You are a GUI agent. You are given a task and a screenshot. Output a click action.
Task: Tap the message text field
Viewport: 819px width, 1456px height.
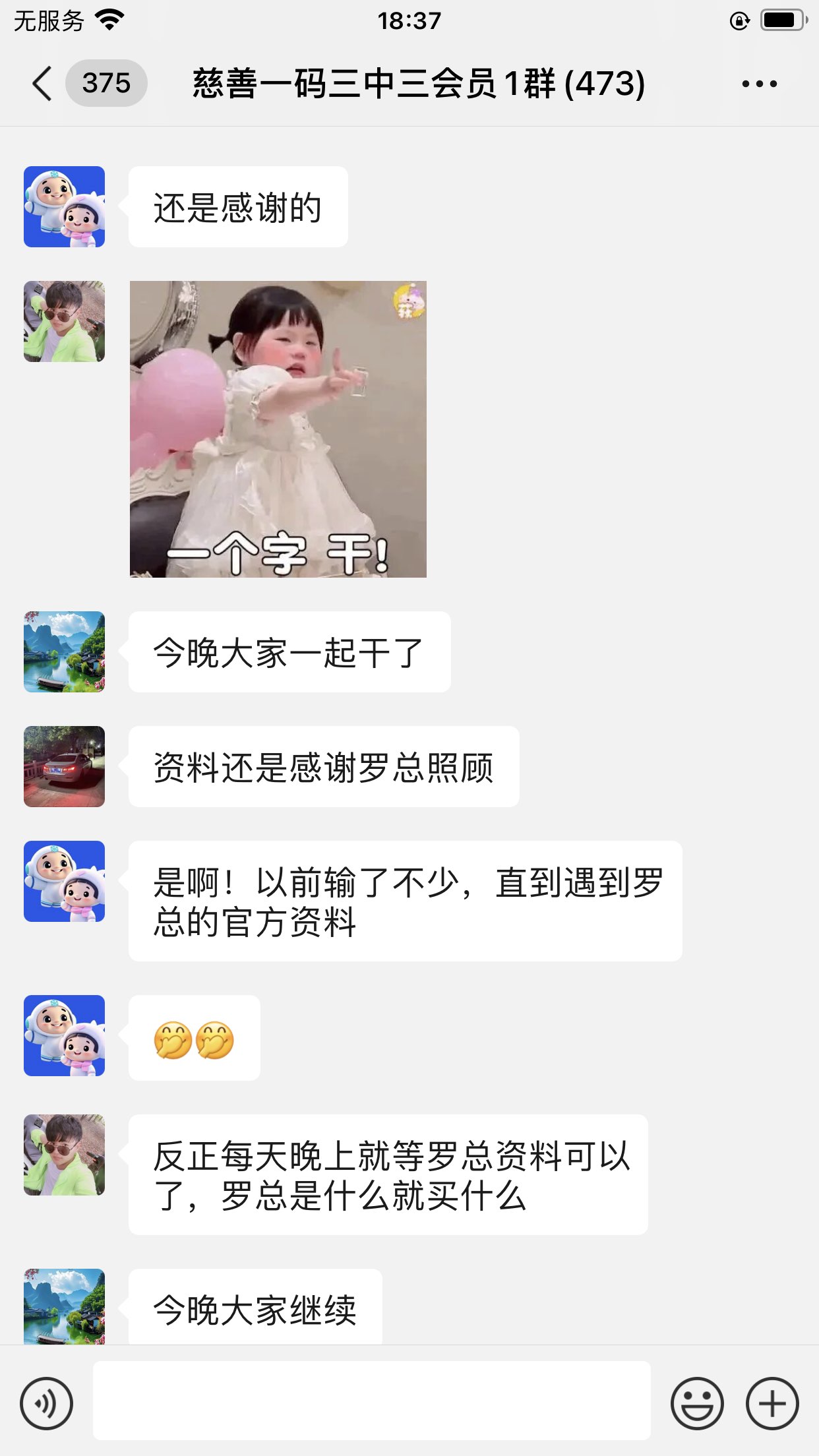(371, 1401)
